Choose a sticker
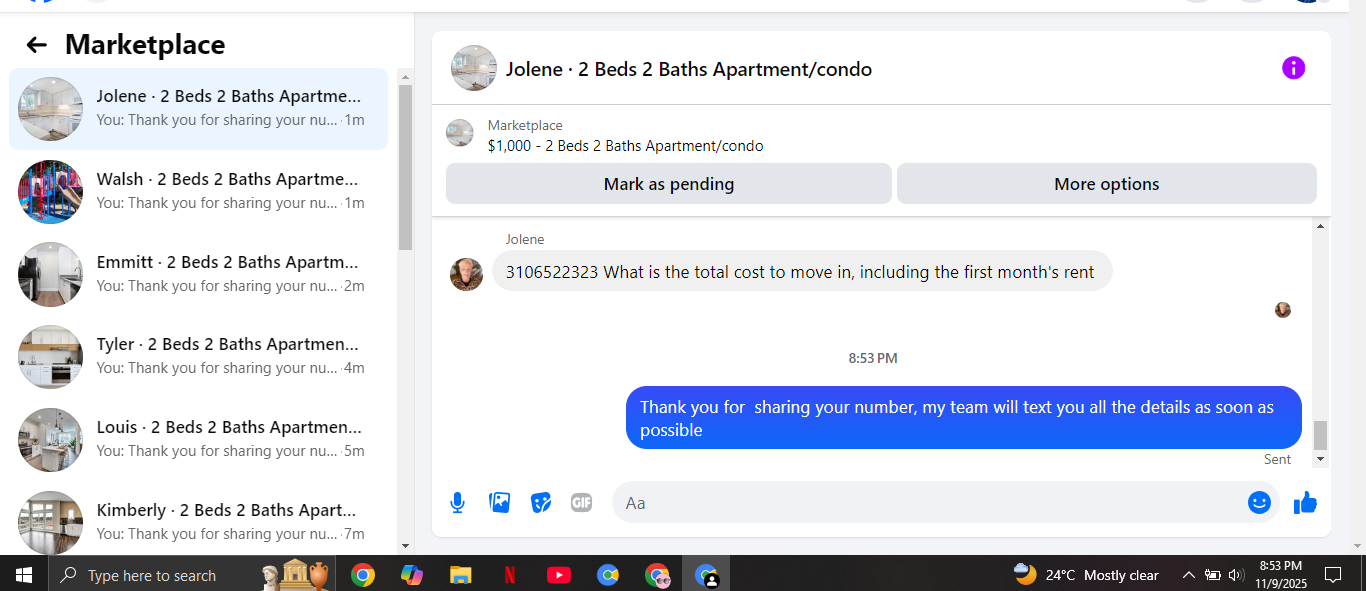The image size is (1366, 591). pyautogui.click(x=541, y=503)
